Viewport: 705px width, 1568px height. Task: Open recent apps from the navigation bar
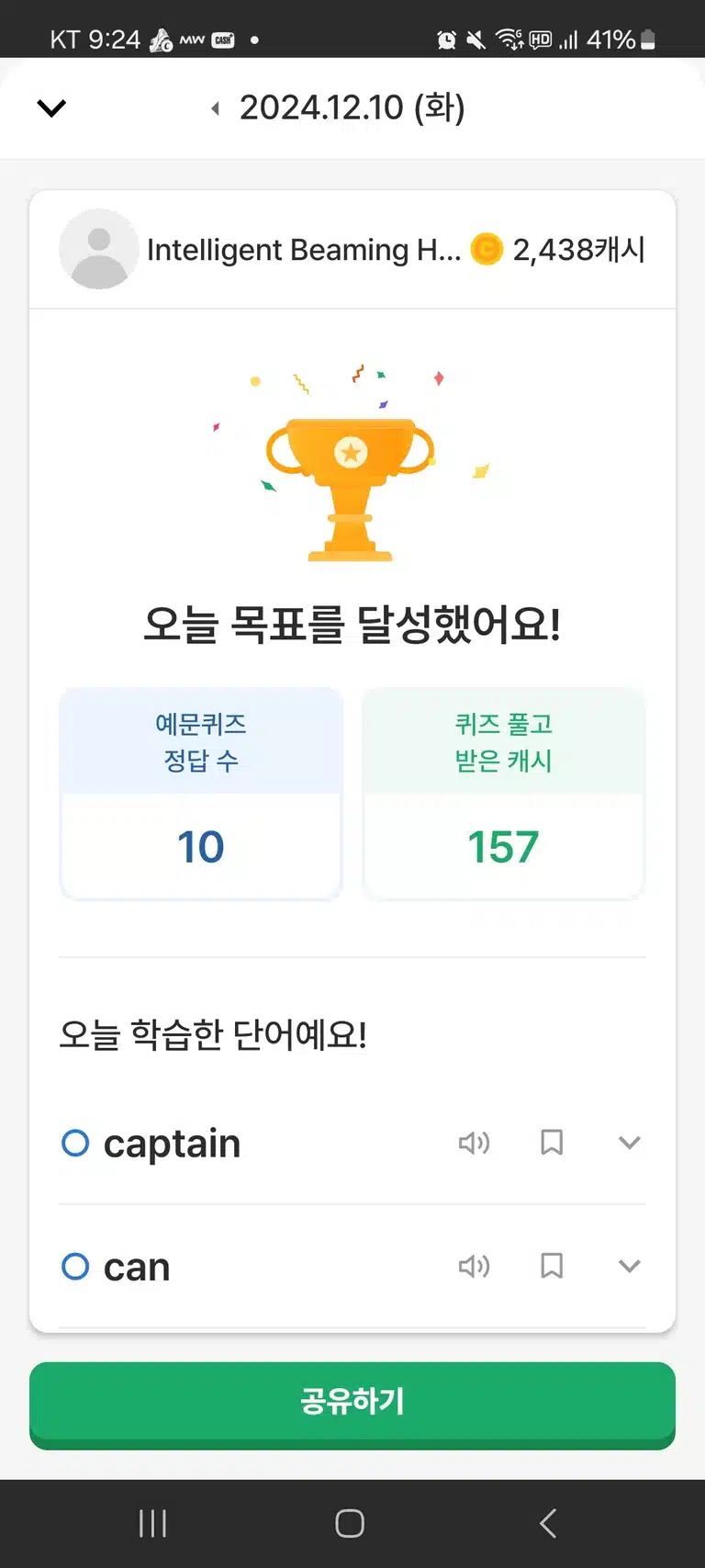tap(152, 1523)
